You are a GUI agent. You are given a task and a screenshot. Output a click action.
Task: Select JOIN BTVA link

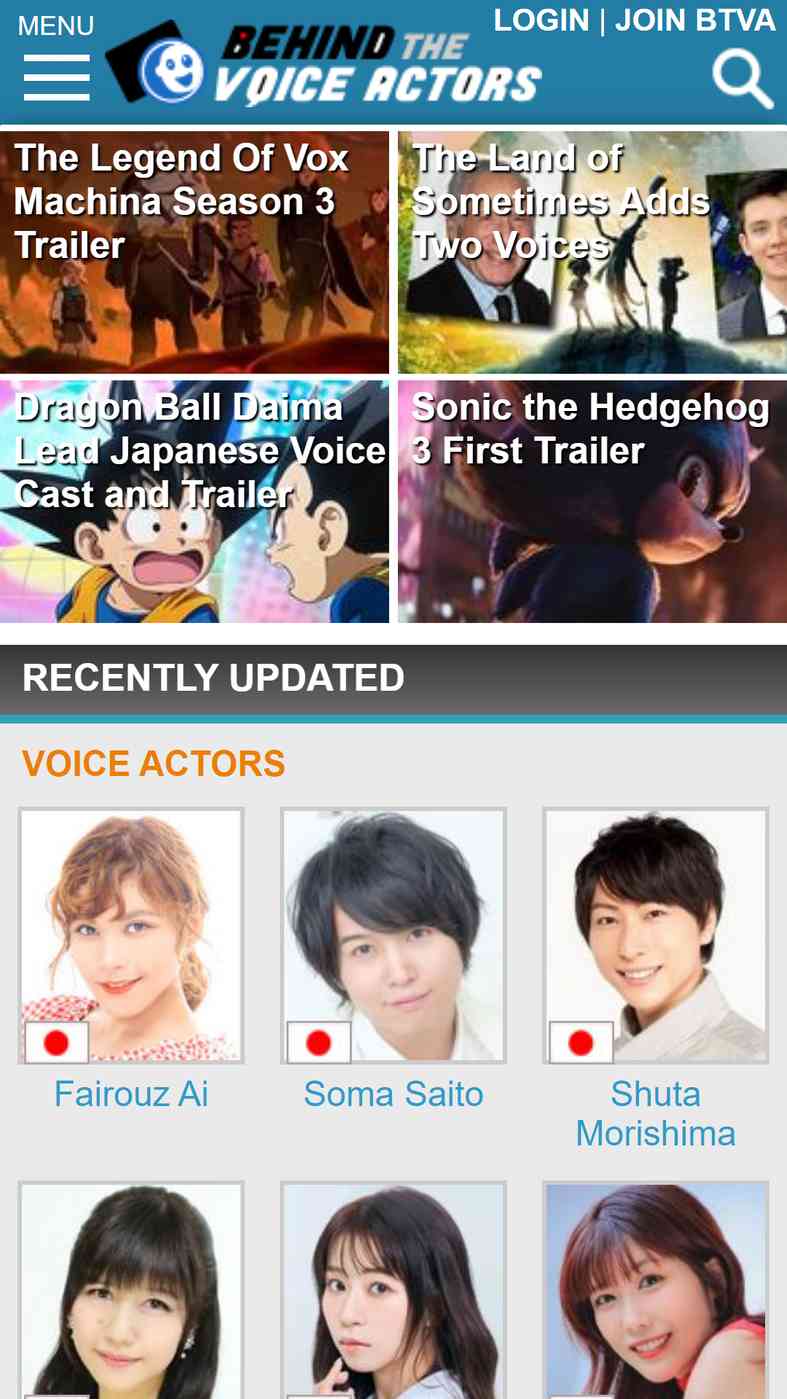tap(695, 20)
